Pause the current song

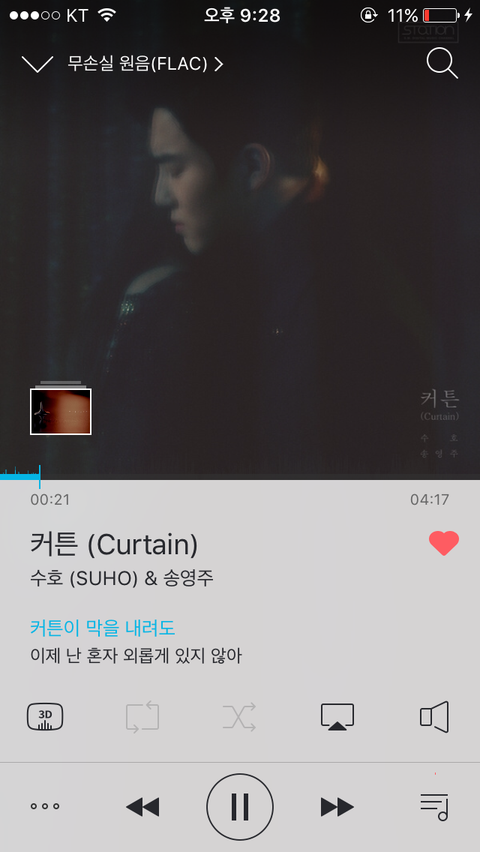(240, 807)
